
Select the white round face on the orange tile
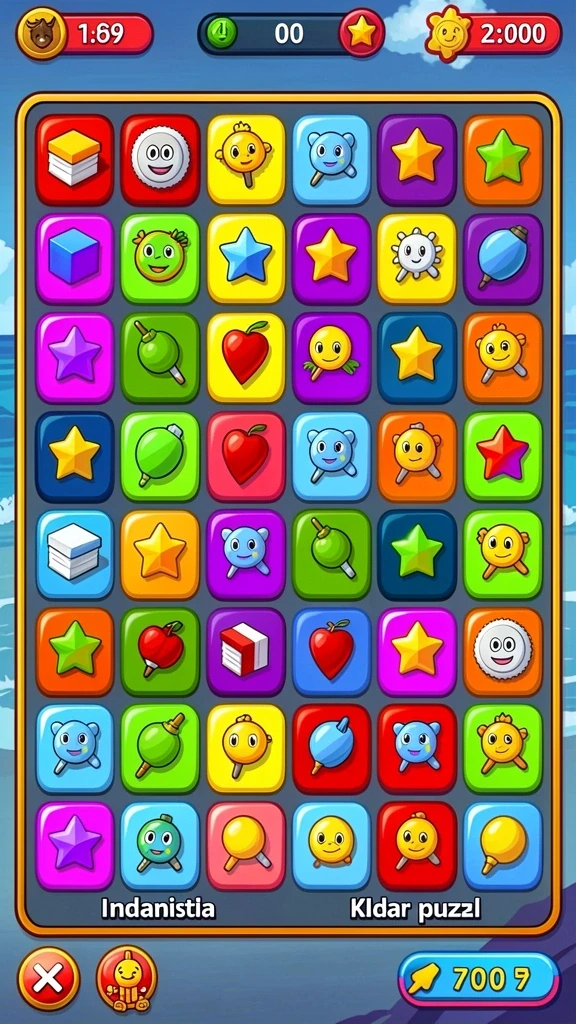(x=503, y=652)
